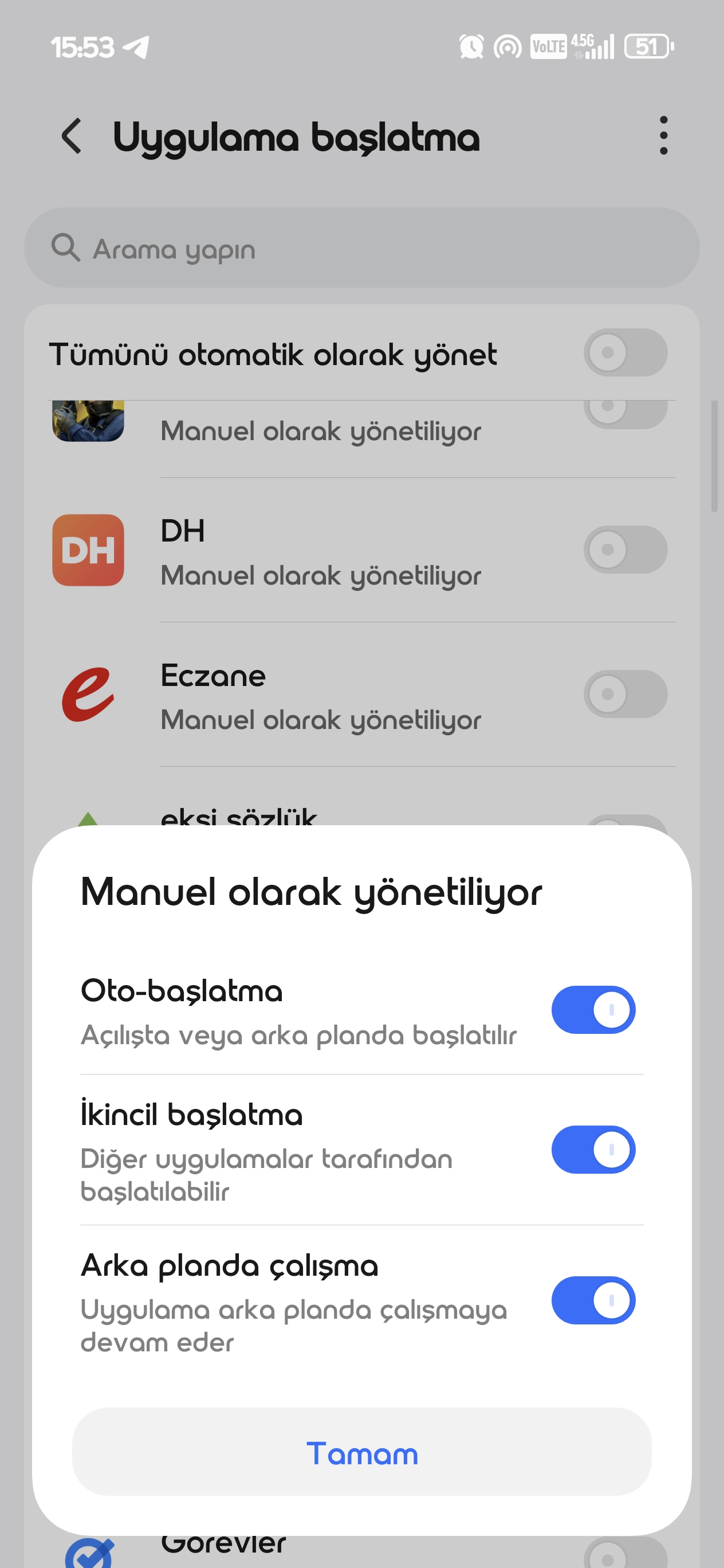724x1568 pixels.
Task: Open the three-dot overflow menu
Action: [663, 136]
